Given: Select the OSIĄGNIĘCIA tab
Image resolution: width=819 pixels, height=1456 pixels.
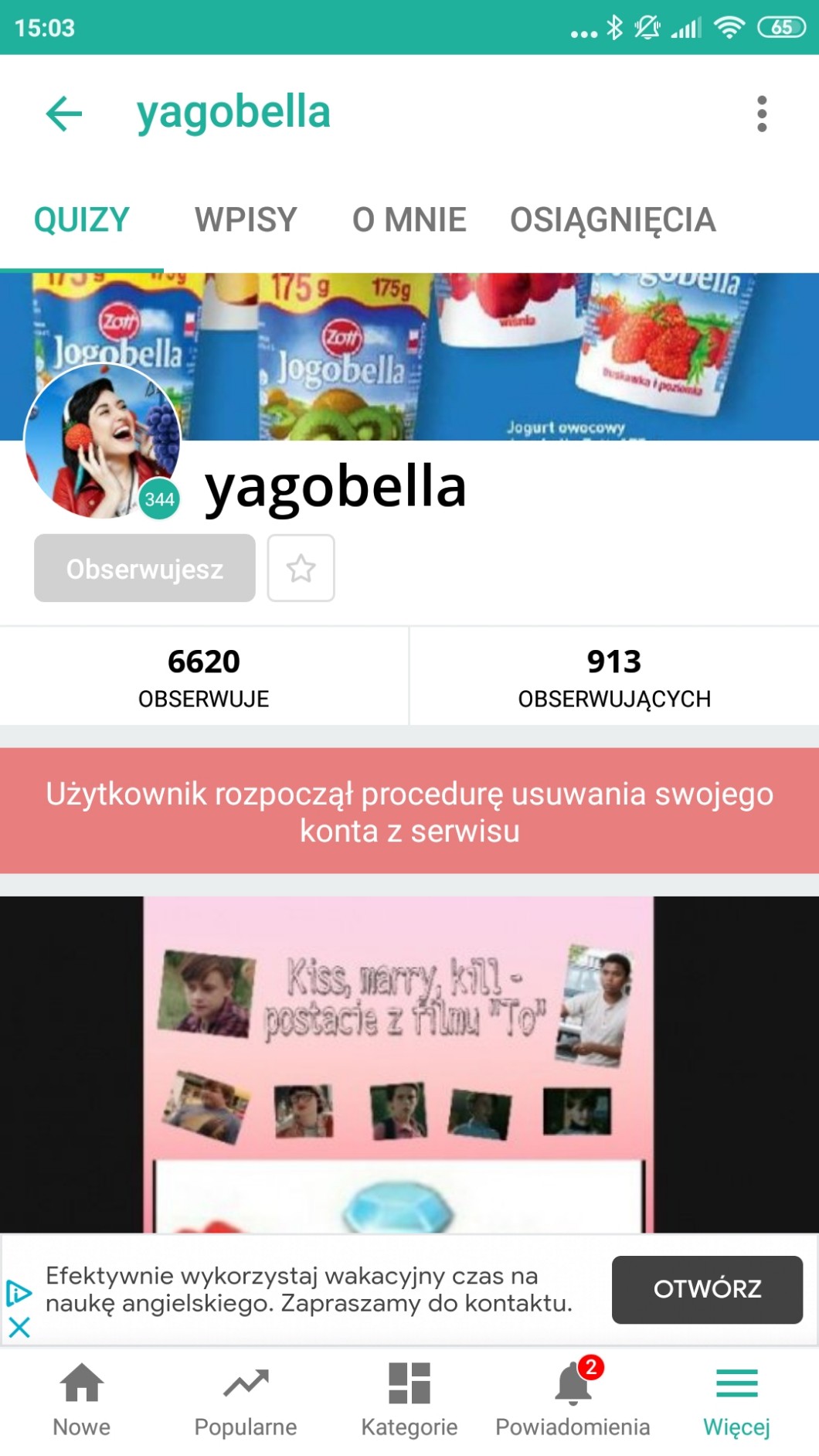Looking at the screenshot, I should click(x=613, y=220).
